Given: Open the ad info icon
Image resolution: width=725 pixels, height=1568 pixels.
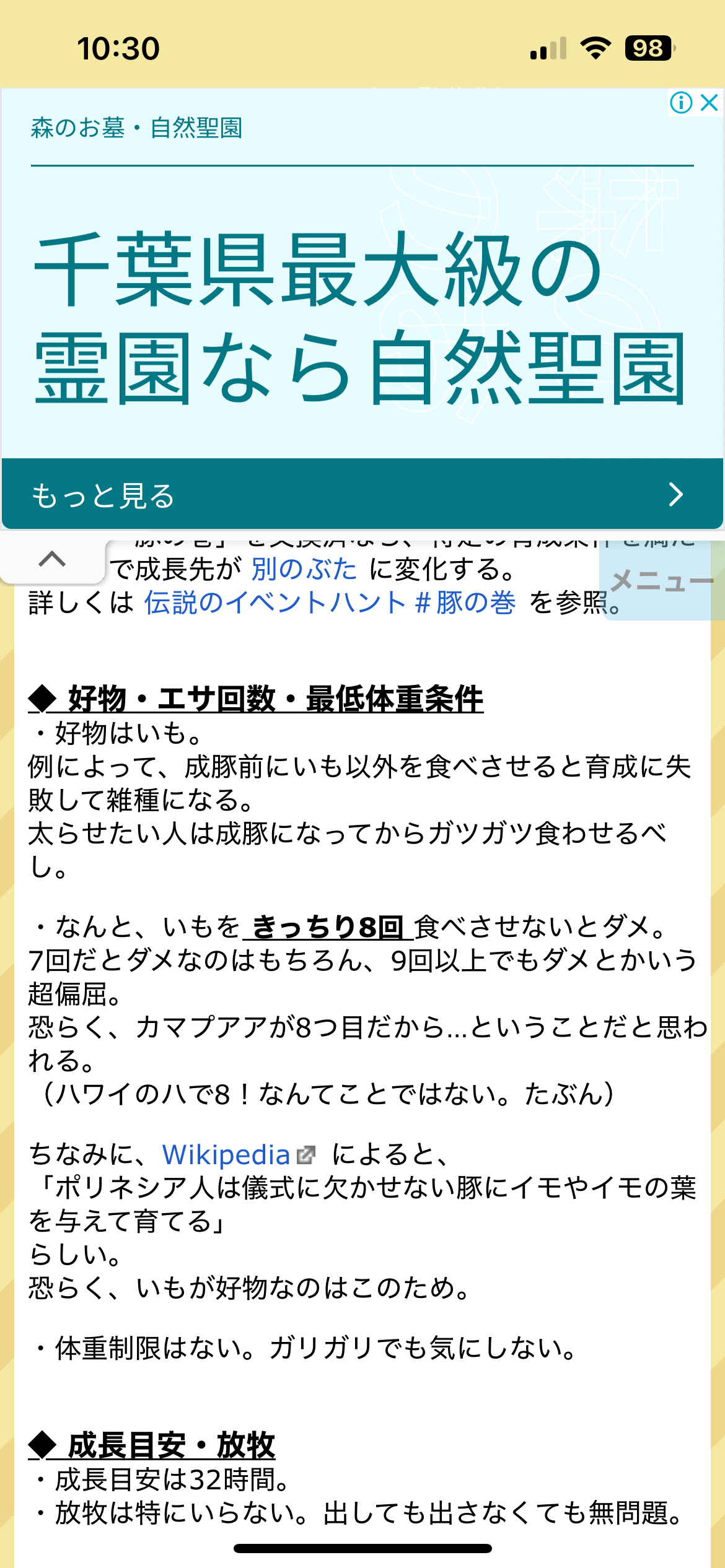Looking at the screenshot, I should point(681,102).
